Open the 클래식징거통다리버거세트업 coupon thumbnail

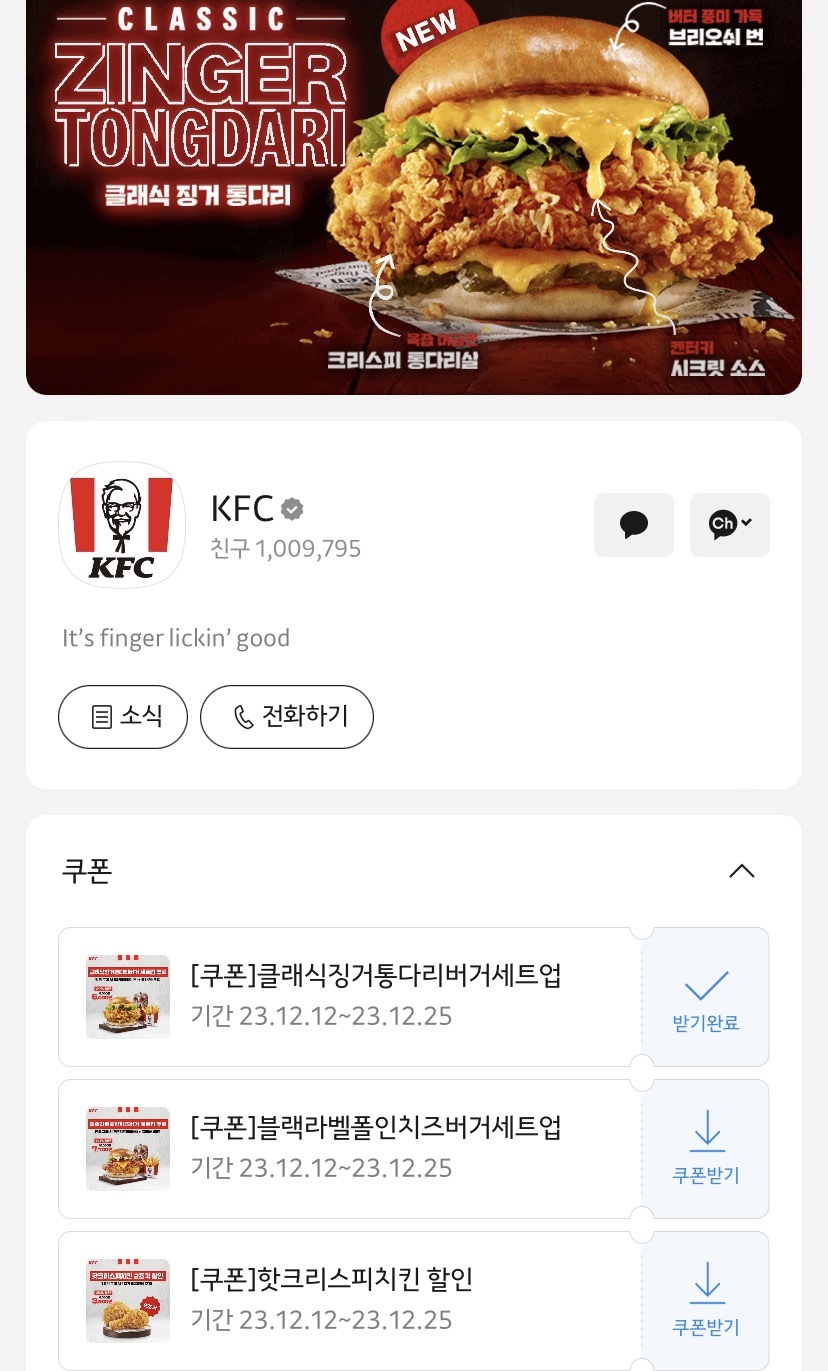[128, 996]
